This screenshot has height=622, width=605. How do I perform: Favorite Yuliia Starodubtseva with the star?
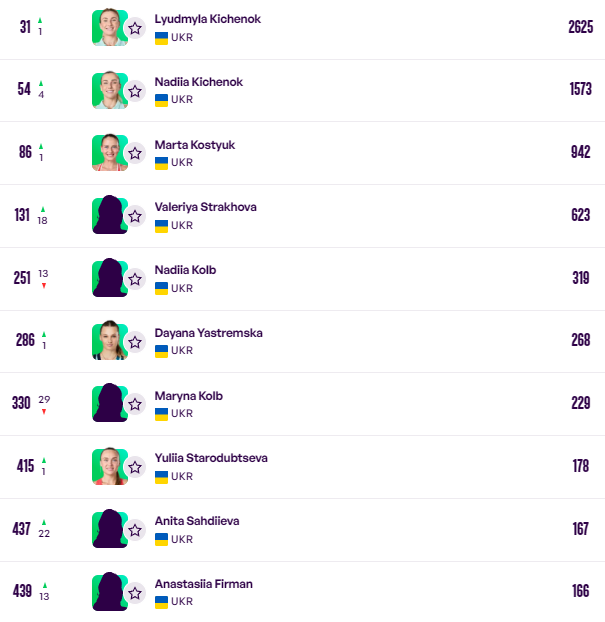tap(135, 467)
